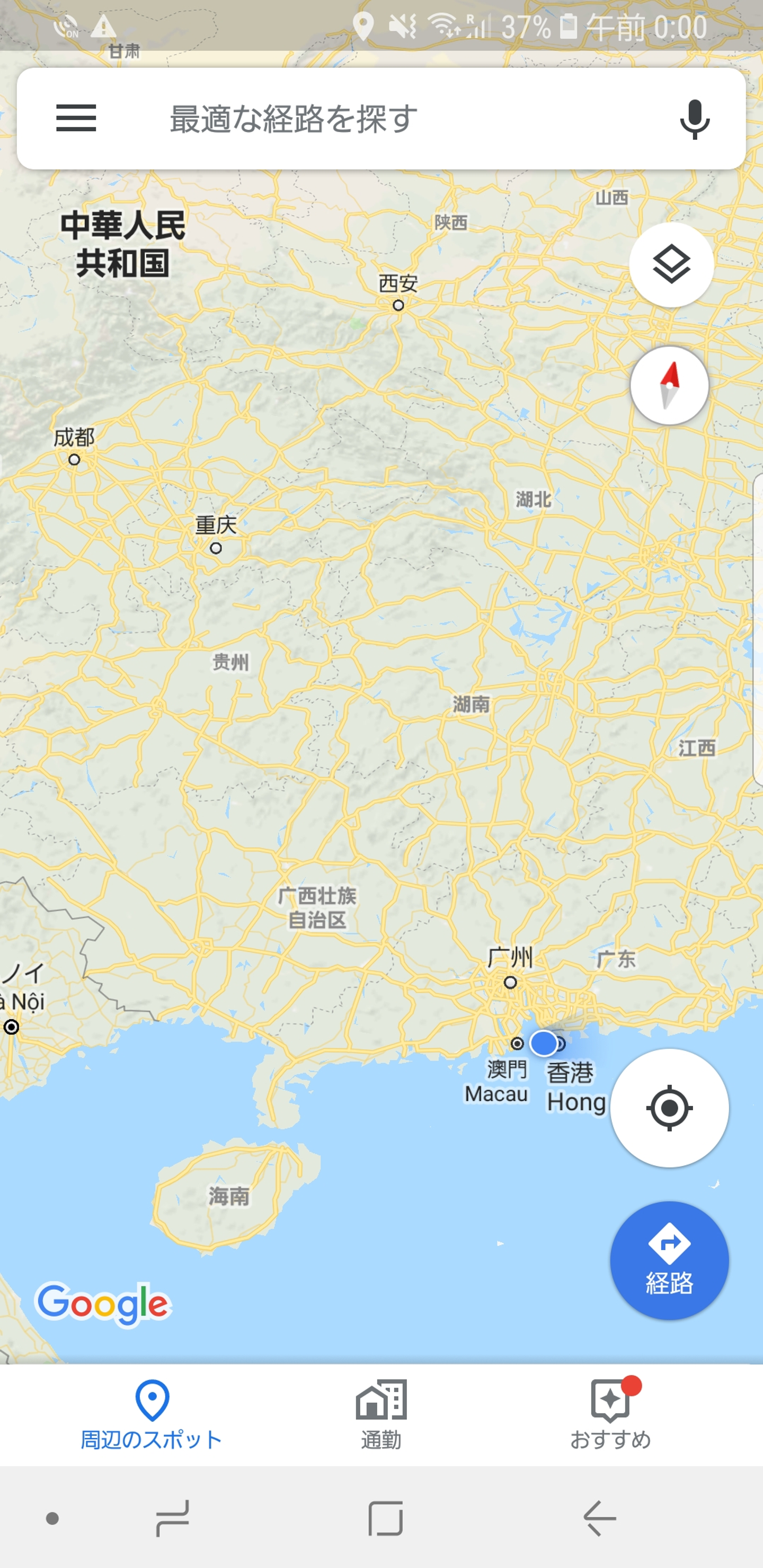Open the hamburger menu
The height and width of the screenshot is (1568, 763).
tap(76, 118)
